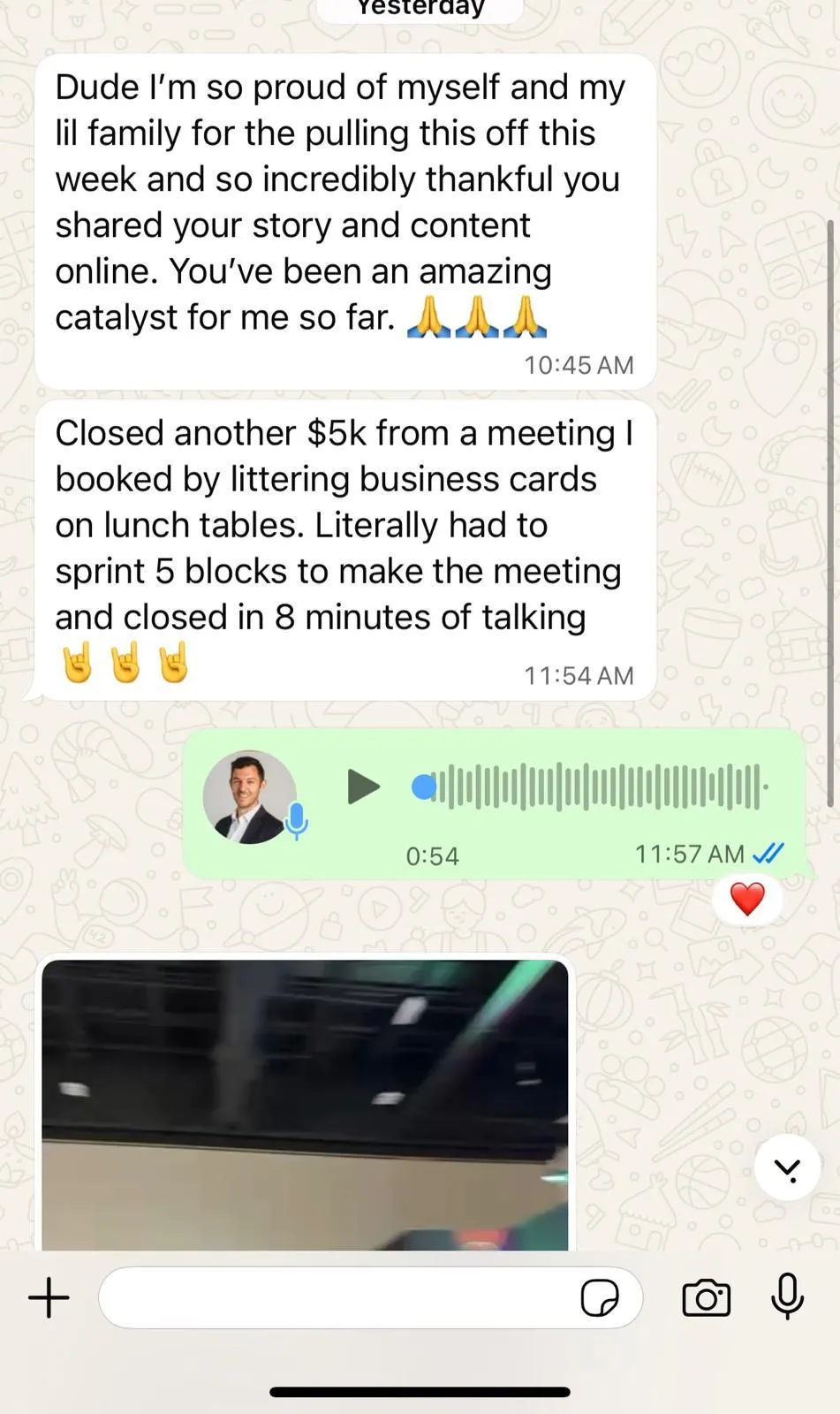Open the plus attachment menu
840x1414 pixels.
click(49, 1298)
